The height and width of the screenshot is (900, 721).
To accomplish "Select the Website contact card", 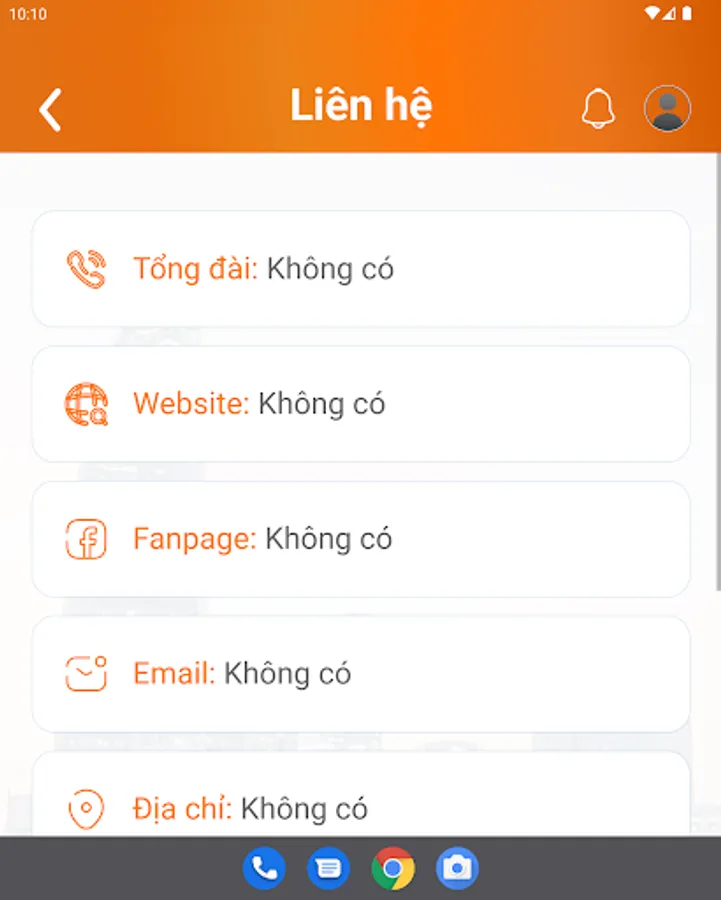I will (360, 403).
